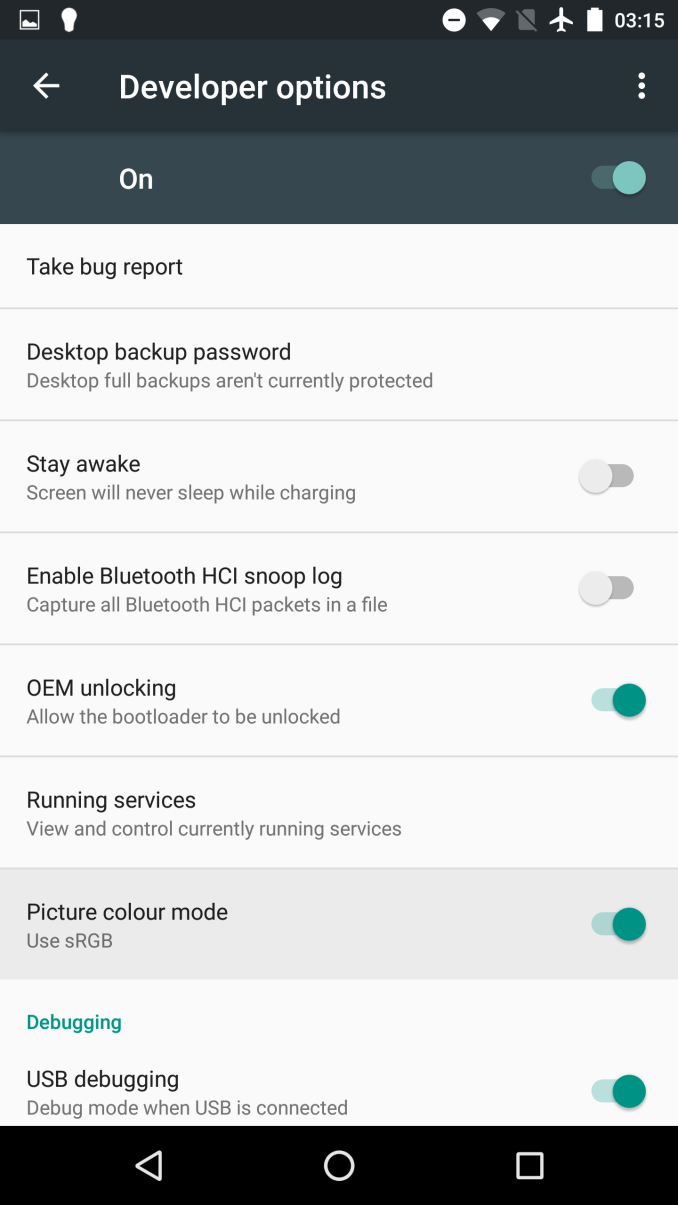This screenshot has width=678, height=1205.
Task: Open Running services
Action: 339,813
